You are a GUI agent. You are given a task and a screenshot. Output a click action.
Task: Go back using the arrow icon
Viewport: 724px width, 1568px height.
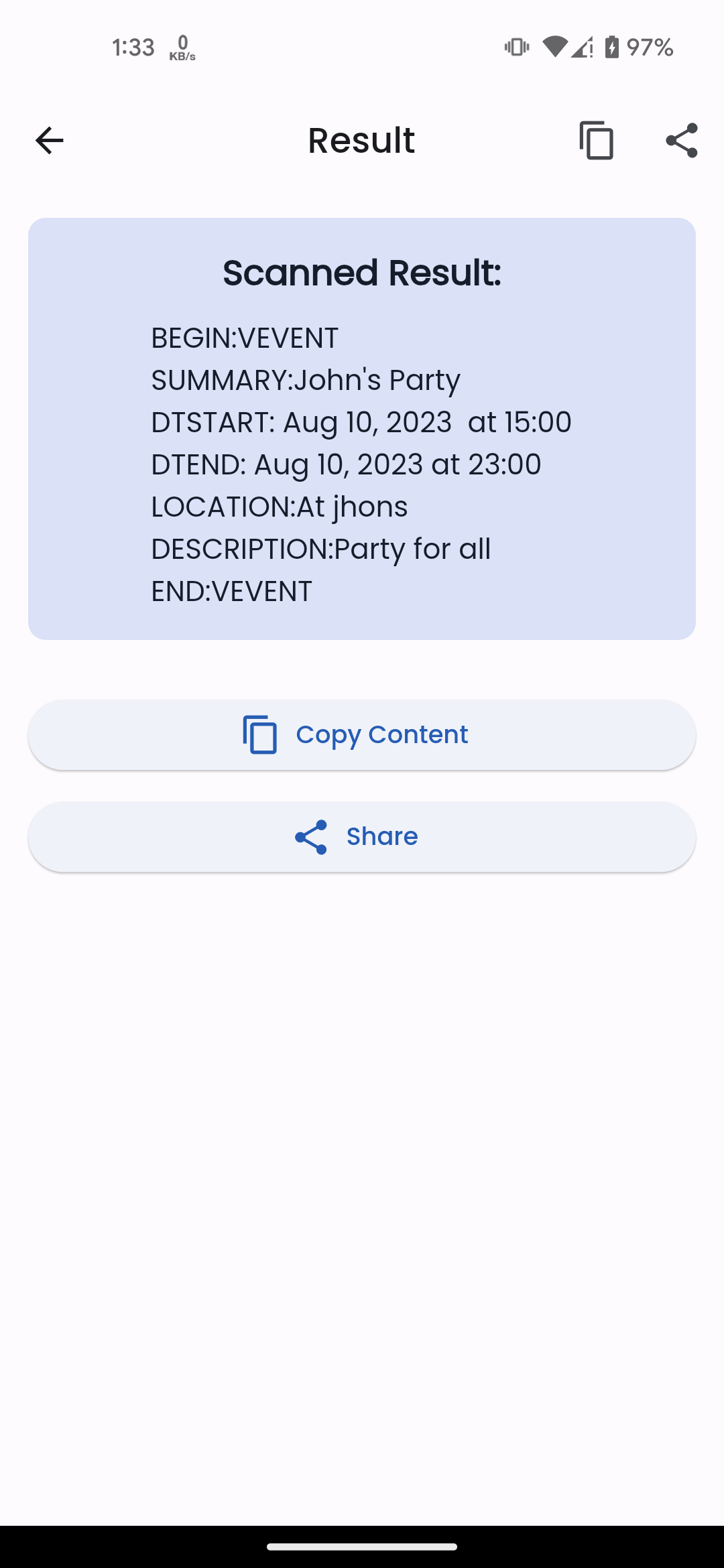[49, 141]
